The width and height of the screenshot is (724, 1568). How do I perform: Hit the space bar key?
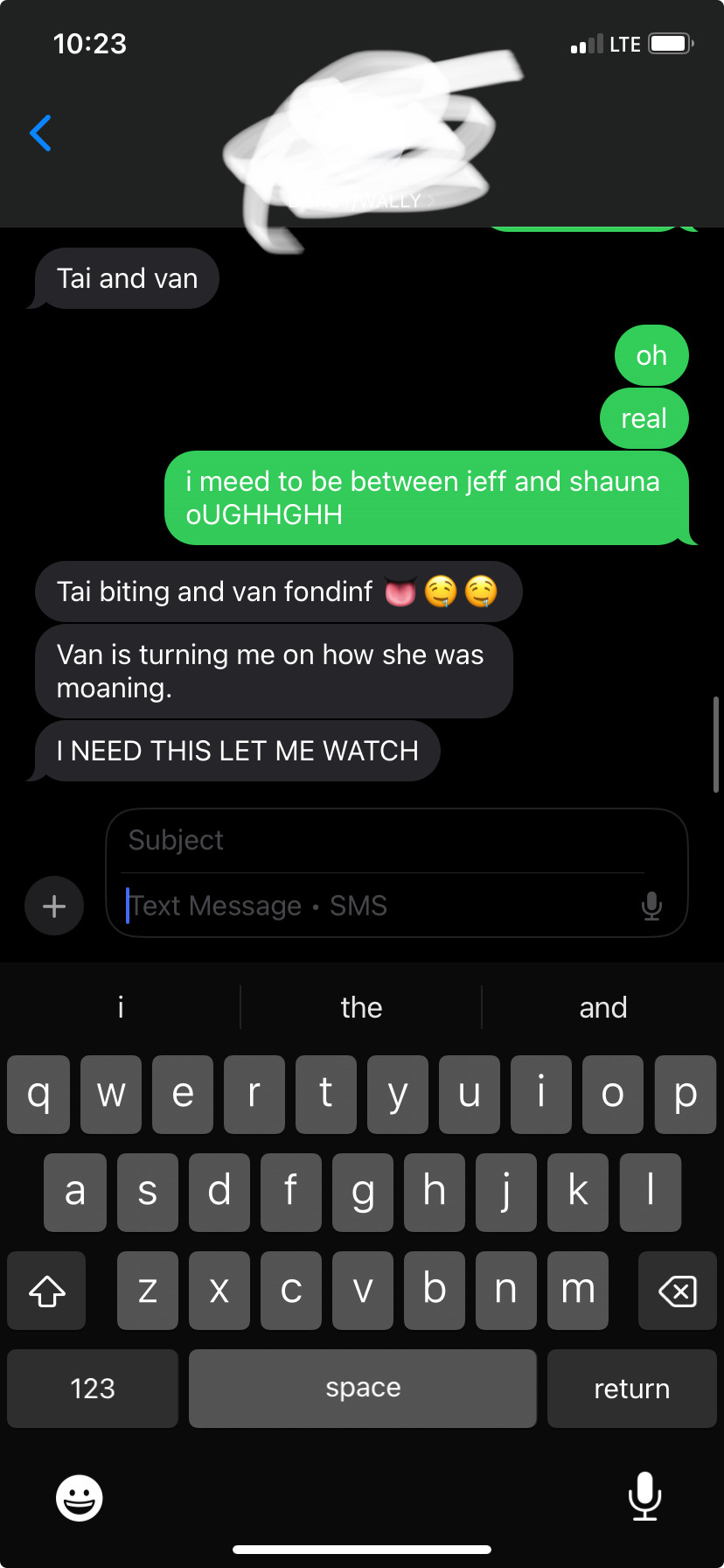point(362,1389)
